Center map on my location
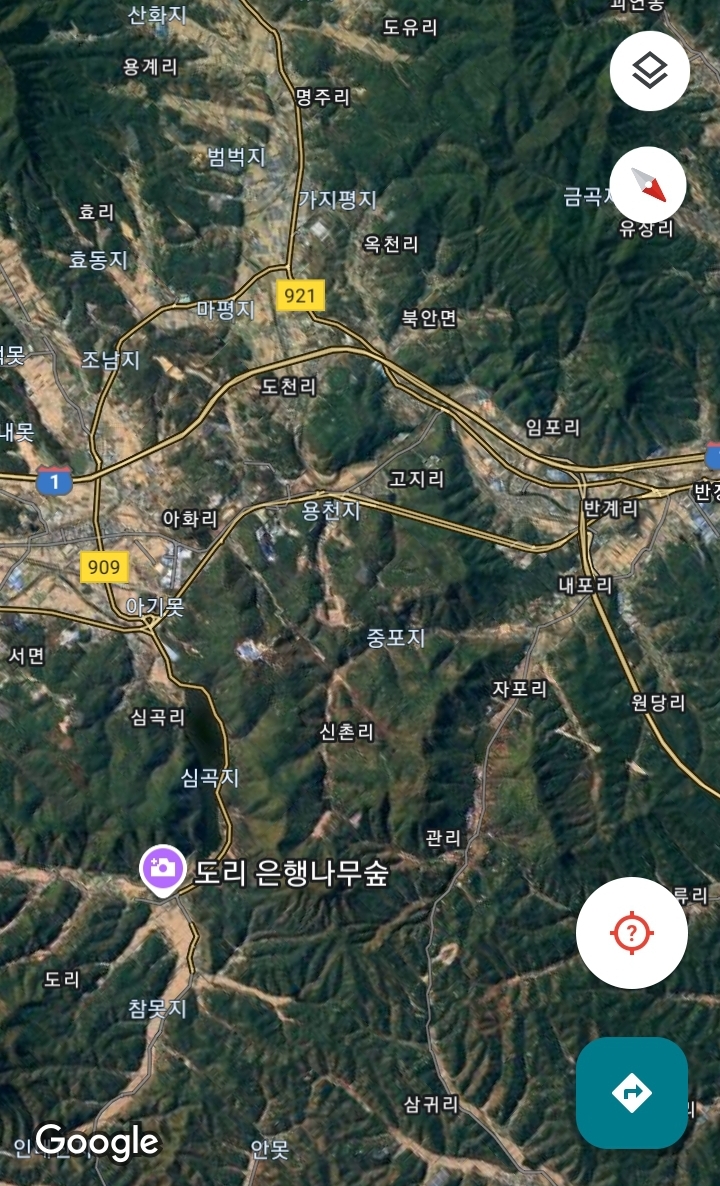Viewport: 720px width, 1186px height. 632,933
